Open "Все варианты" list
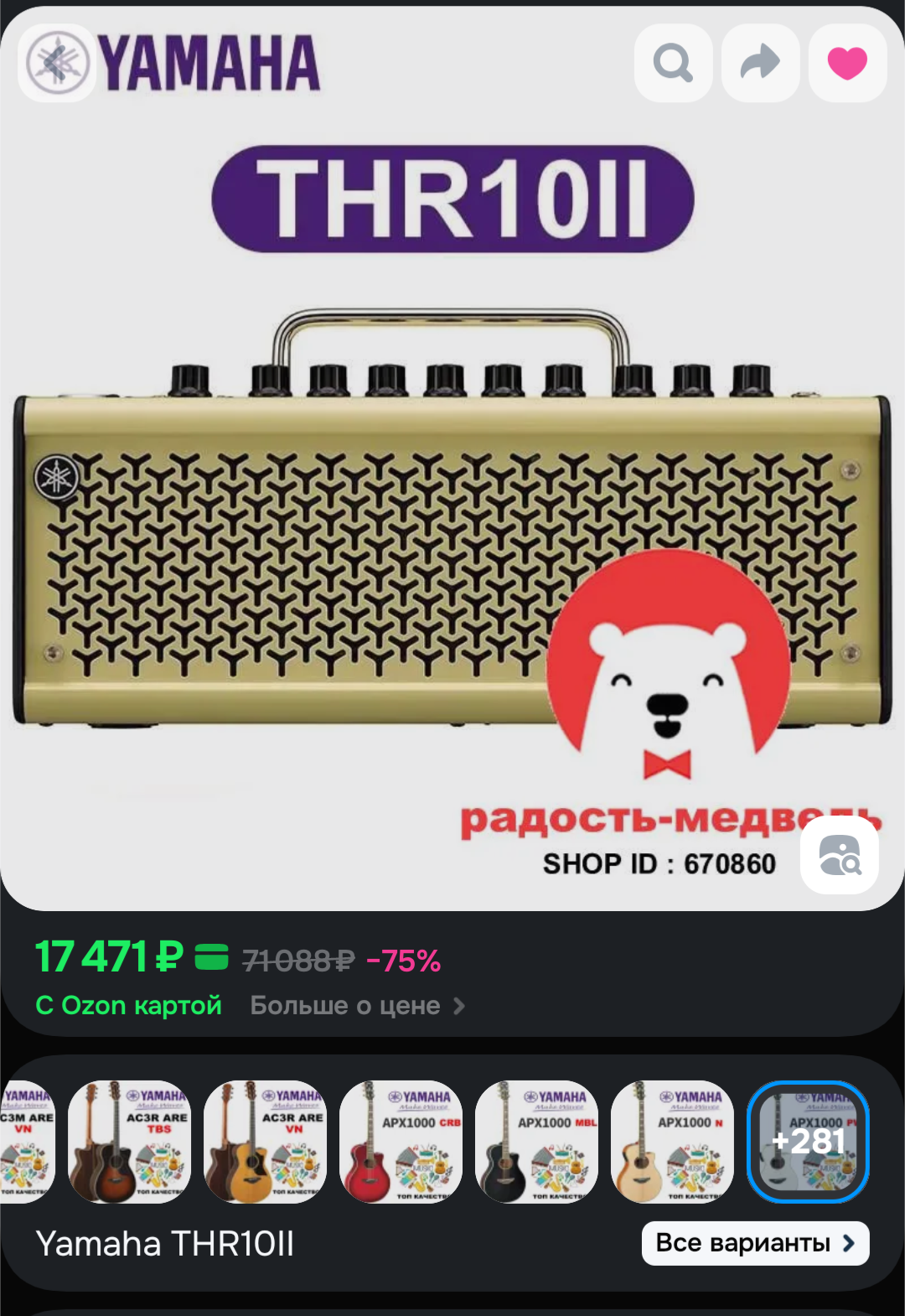 click(x=756, y=1243)
